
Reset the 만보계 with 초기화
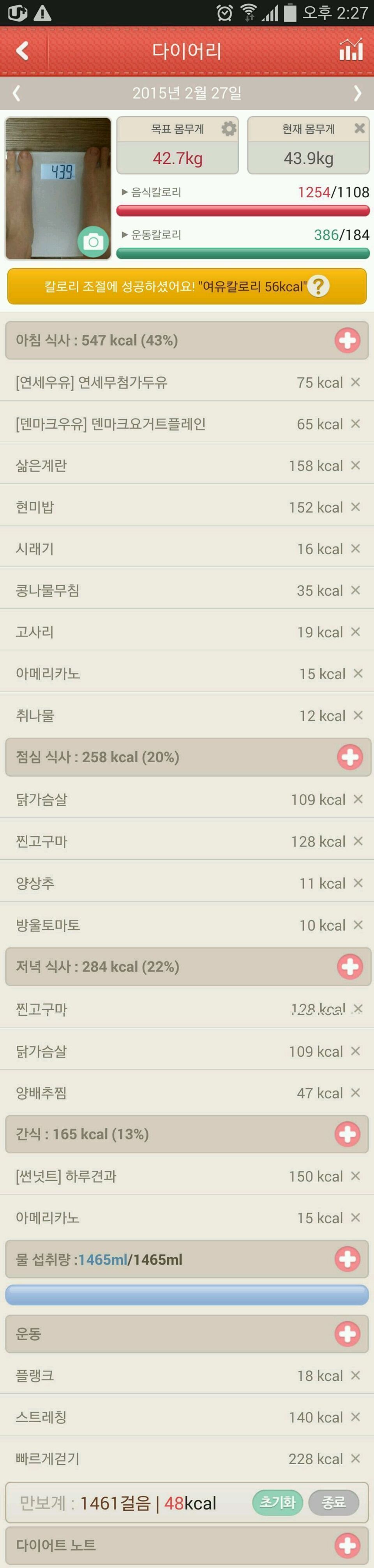tap(277, 1502)
